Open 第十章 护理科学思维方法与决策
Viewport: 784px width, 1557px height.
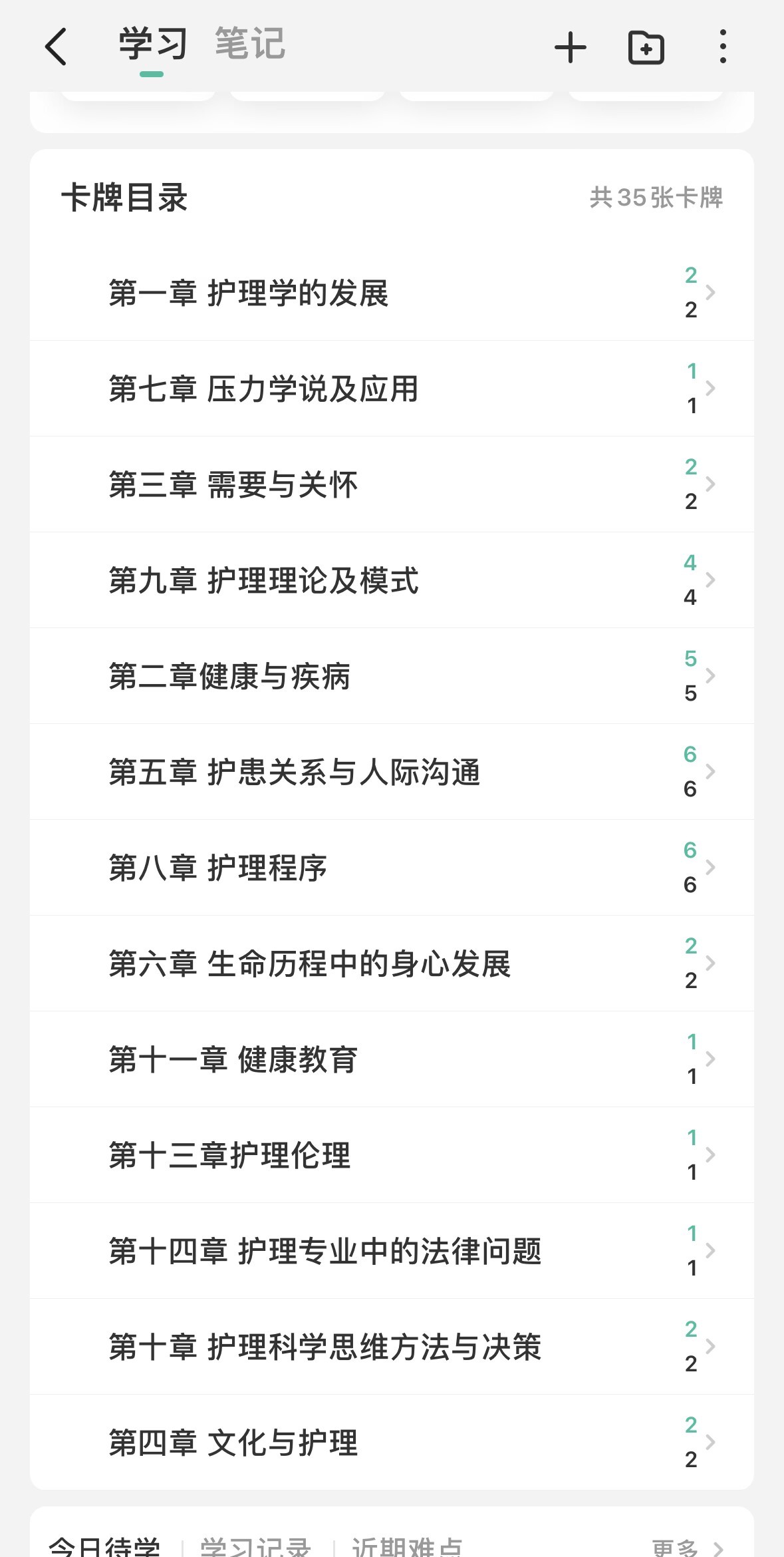pos(392,1347)
